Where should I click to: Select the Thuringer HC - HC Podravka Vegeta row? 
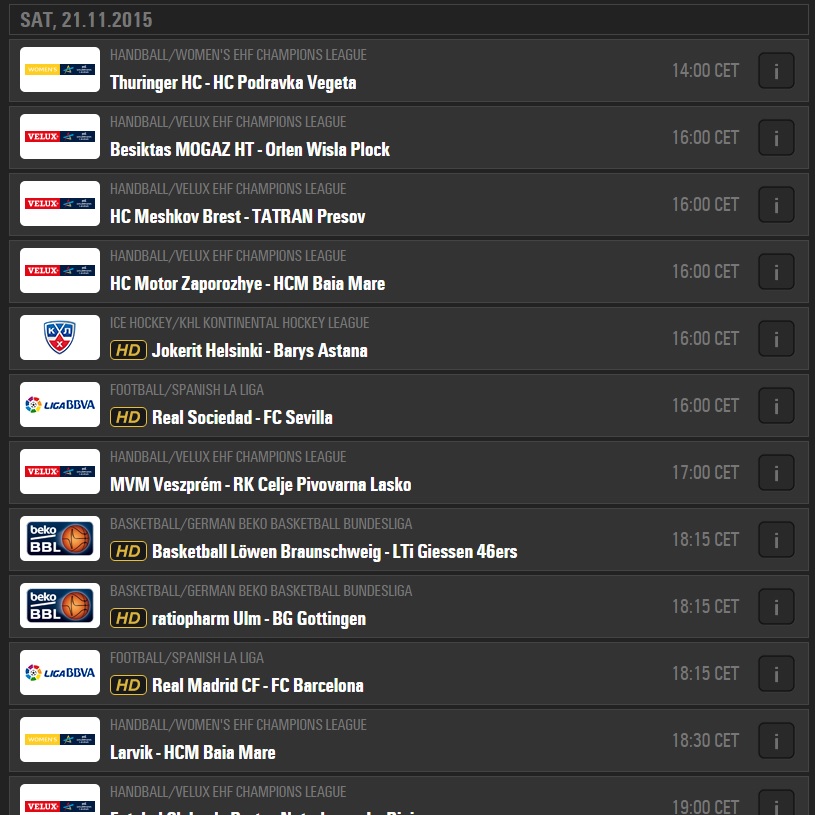pos(233,83)
